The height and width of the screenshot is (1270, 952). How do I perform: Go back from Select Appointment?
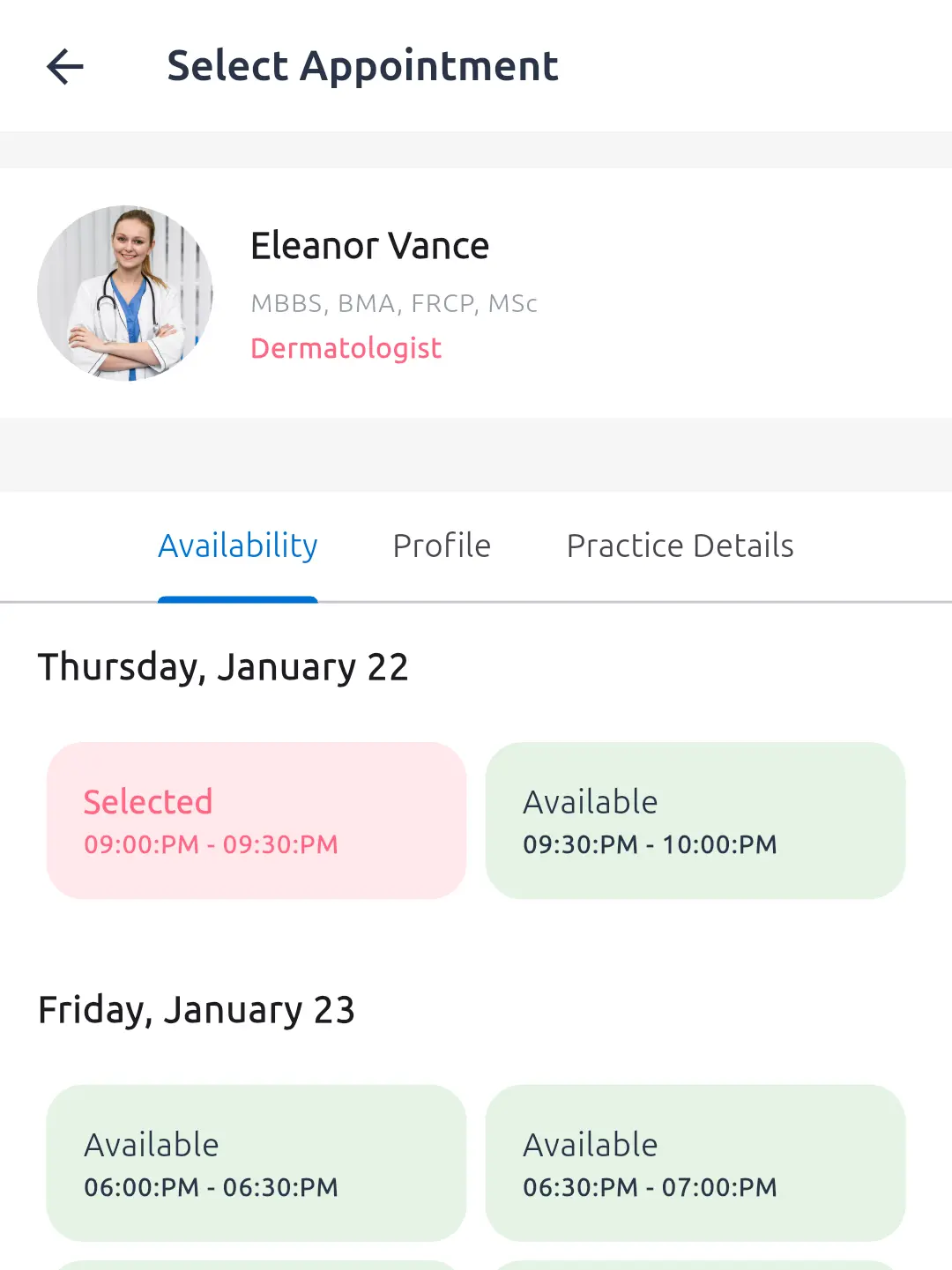[65, 66]
